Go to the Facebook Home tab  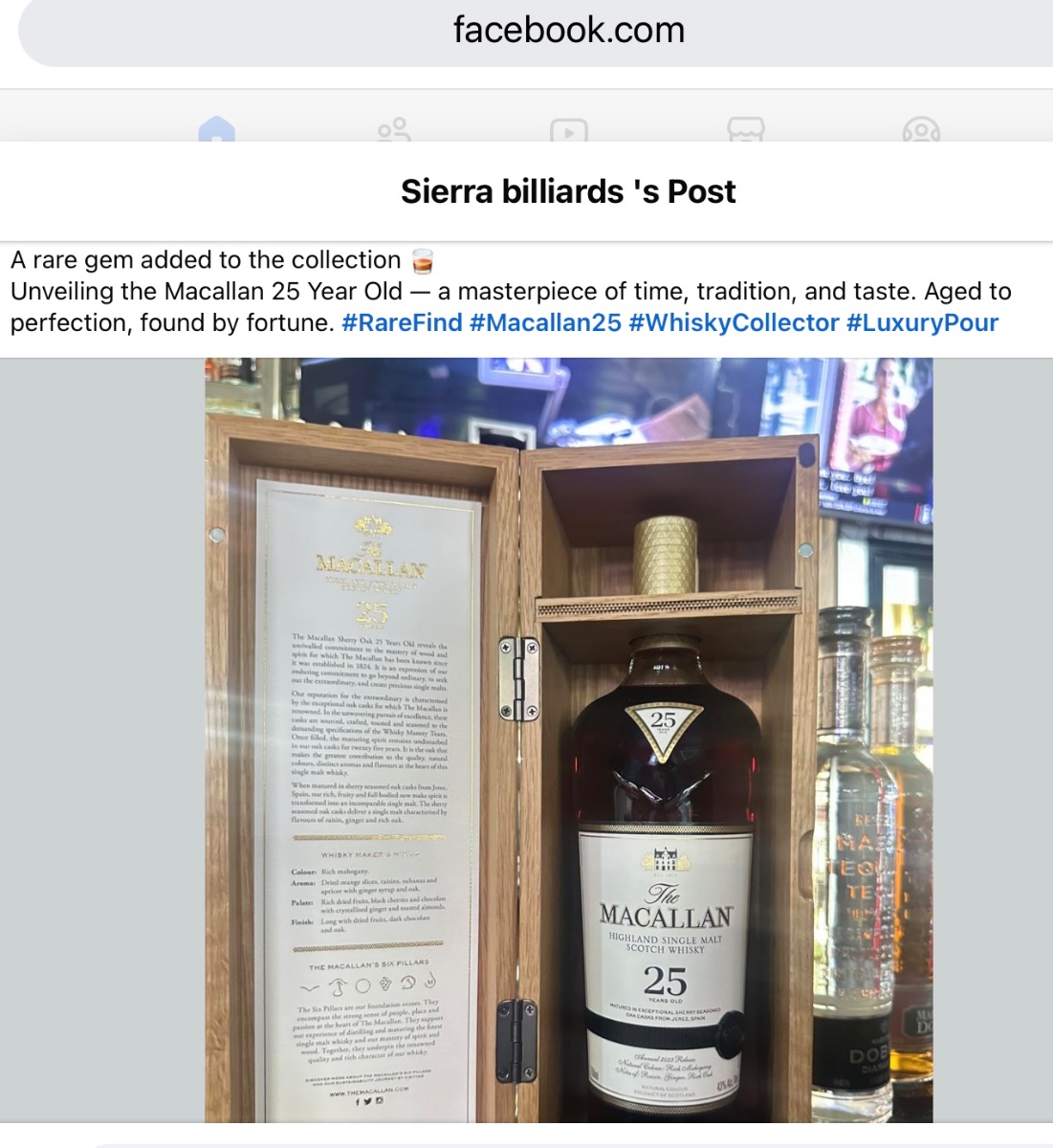point(217,130)
